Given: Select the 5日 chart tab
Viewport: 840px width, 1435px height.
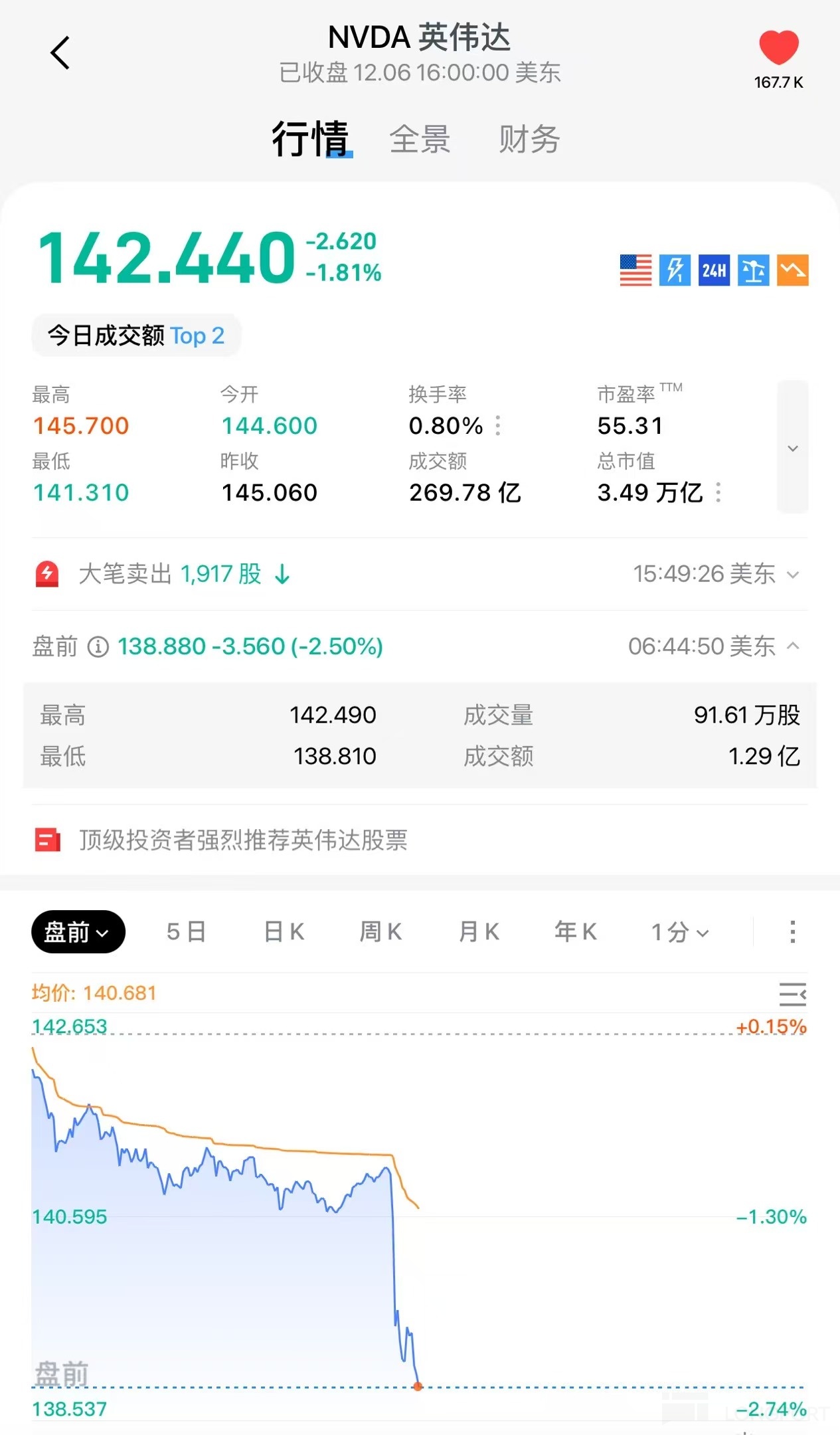Looking at the screenshot, I should pyautogui.click(x=186, y=932).
